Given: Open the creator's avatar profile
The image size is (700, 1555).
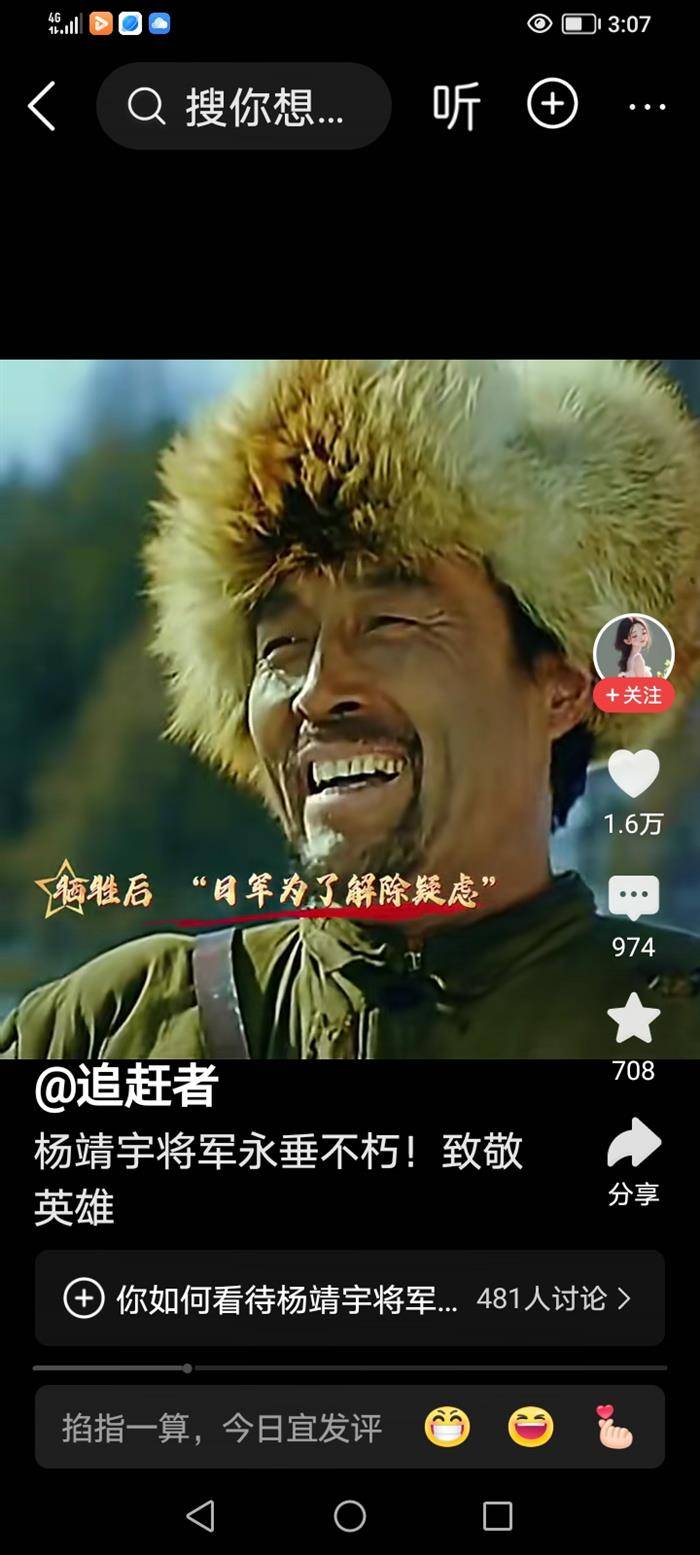Looking at the screenshot, I should tap(633, 650).
